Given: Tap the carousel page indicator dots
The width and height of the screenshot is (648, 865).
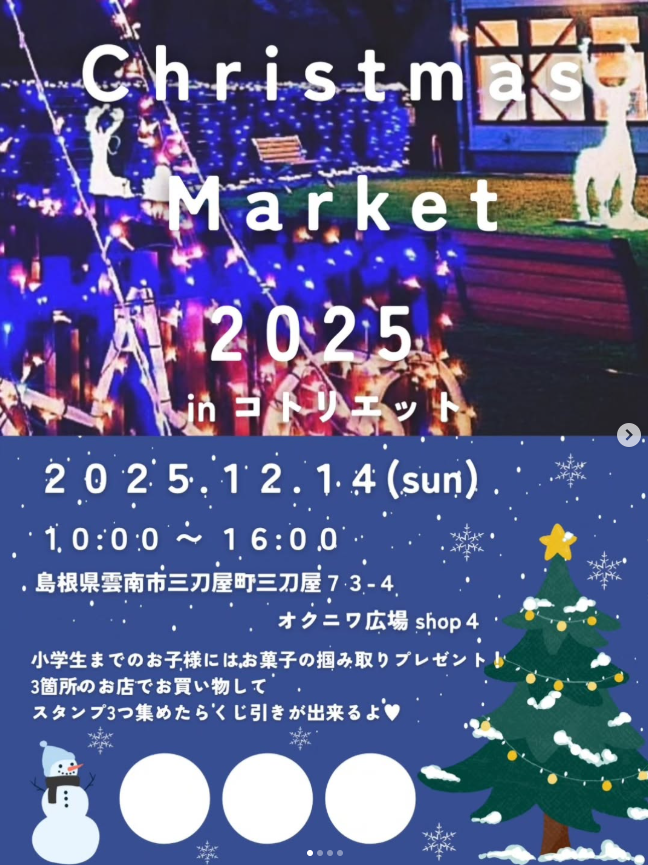Looking at the screenshot, I should pos(324,853).
